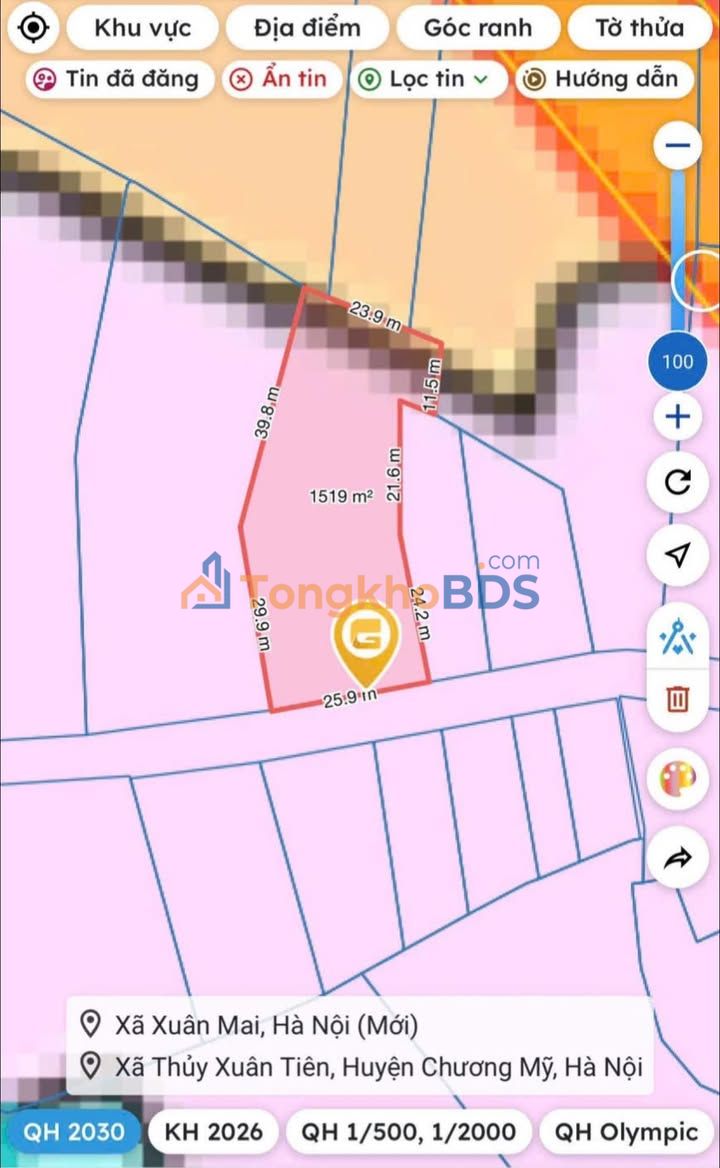Image resolution: width=720 pixels, height=1168 pixels.
Task: Decrease opacity with the minus button
Action: [x=677, y=147]
